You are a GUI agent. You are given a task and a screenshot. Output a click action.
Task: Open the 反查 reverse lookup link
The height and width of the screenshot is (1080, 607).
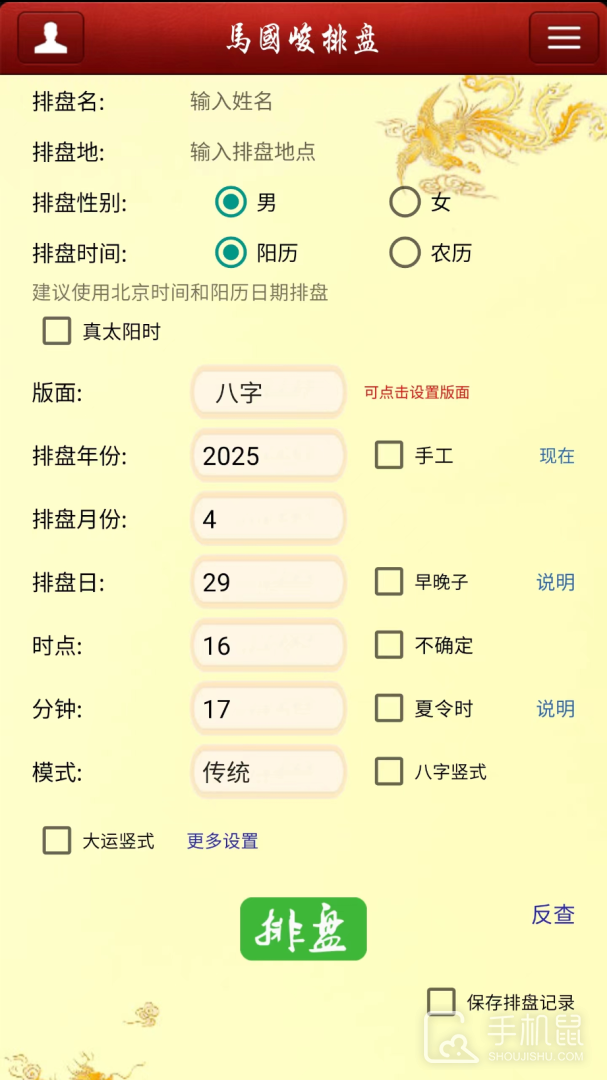[553, 914]
